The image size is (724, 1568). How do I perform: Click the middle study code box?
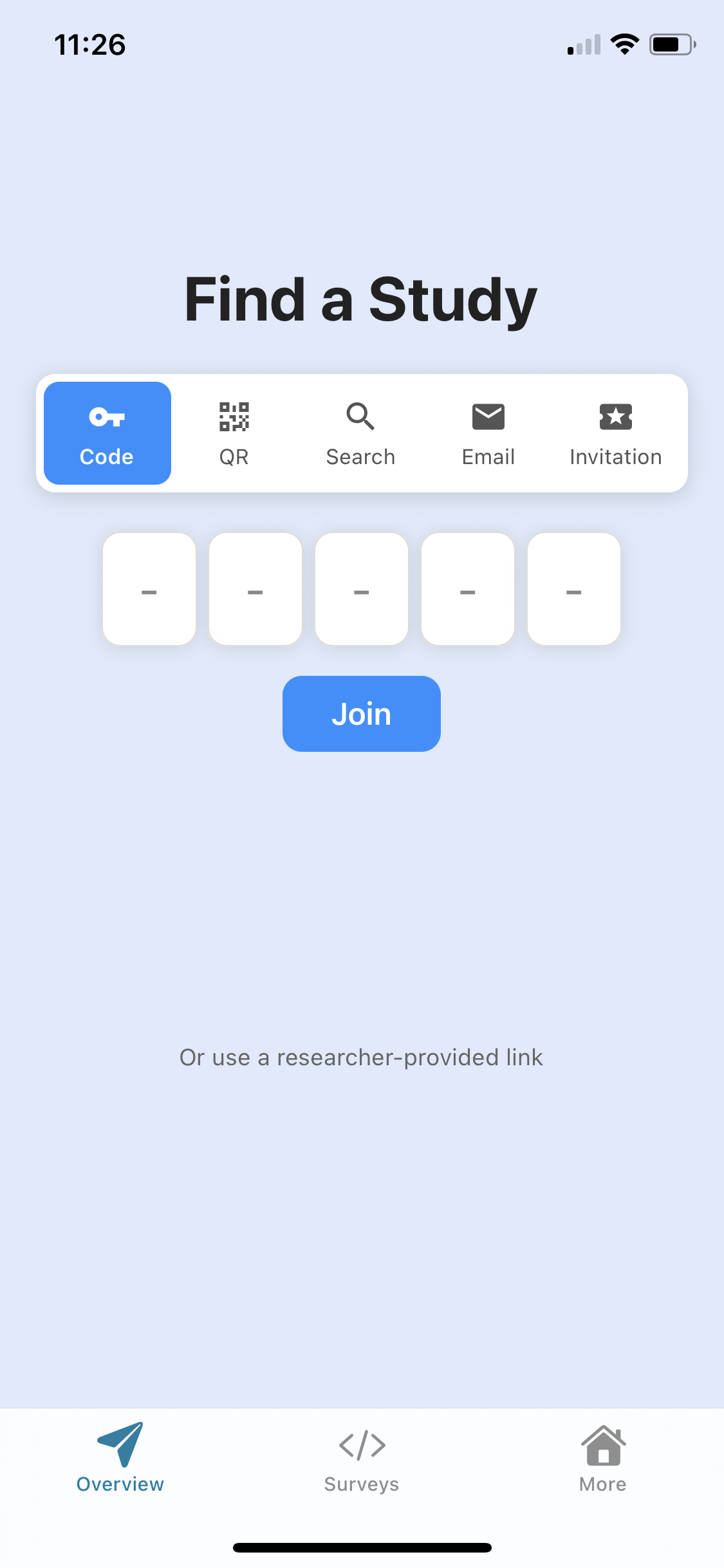[361, 588]
